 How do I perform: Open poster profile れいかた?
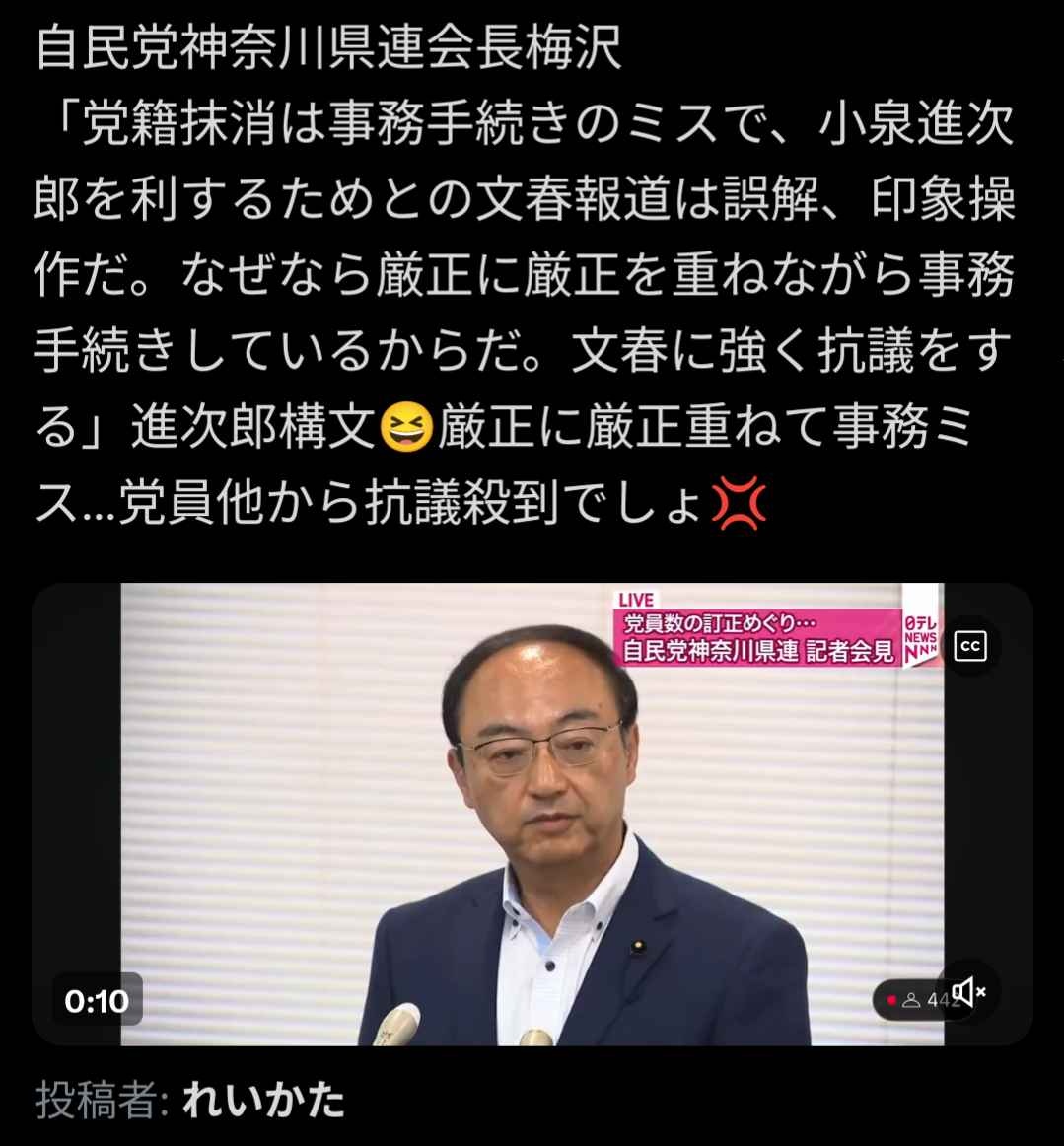tap(263, 1101)
